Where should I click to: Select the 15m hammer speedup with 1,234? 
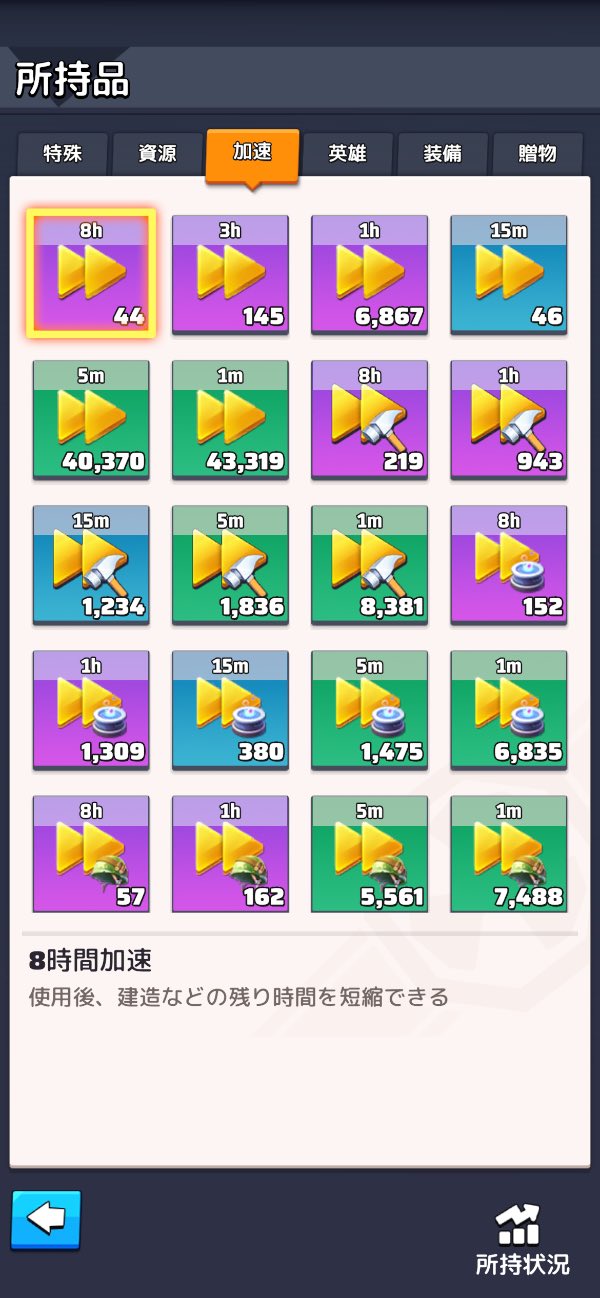pyautogui.click(x=91, y=564)
